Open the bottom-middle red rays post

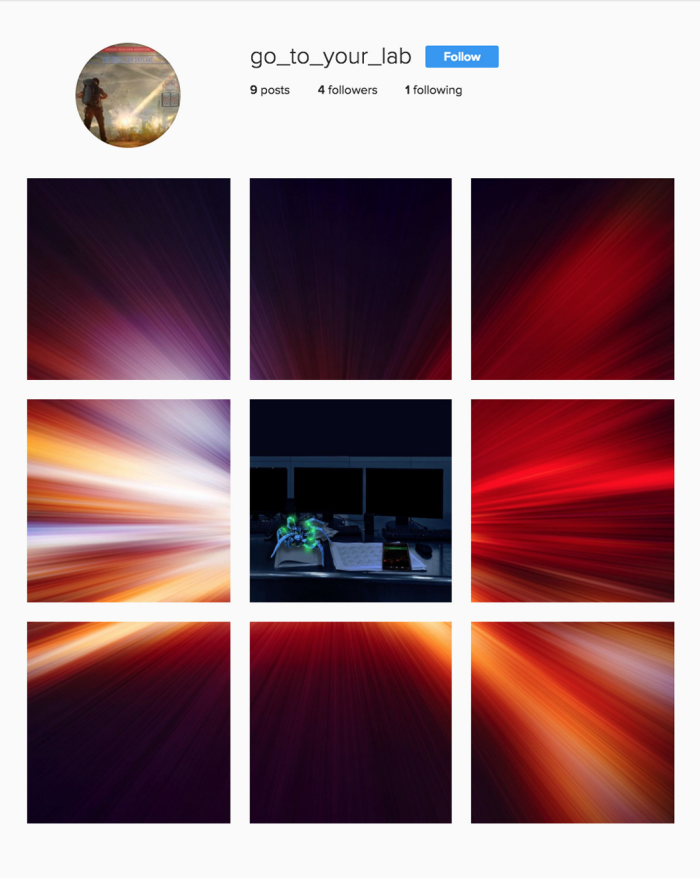tap(350, 722)
